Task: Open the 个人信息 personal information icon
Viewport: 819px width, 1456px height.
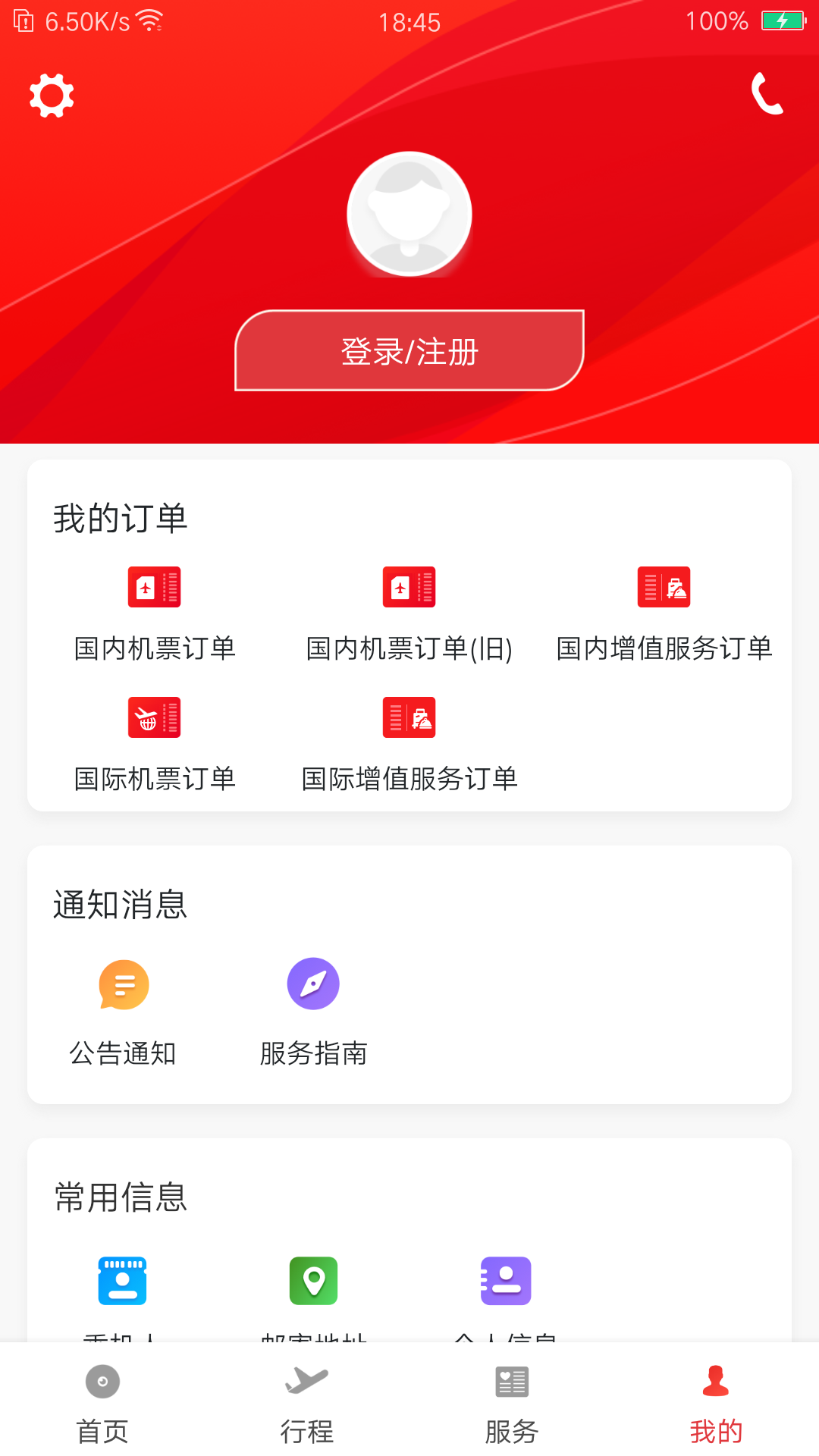Action: pyautogui.click(x=505, y=1282)
